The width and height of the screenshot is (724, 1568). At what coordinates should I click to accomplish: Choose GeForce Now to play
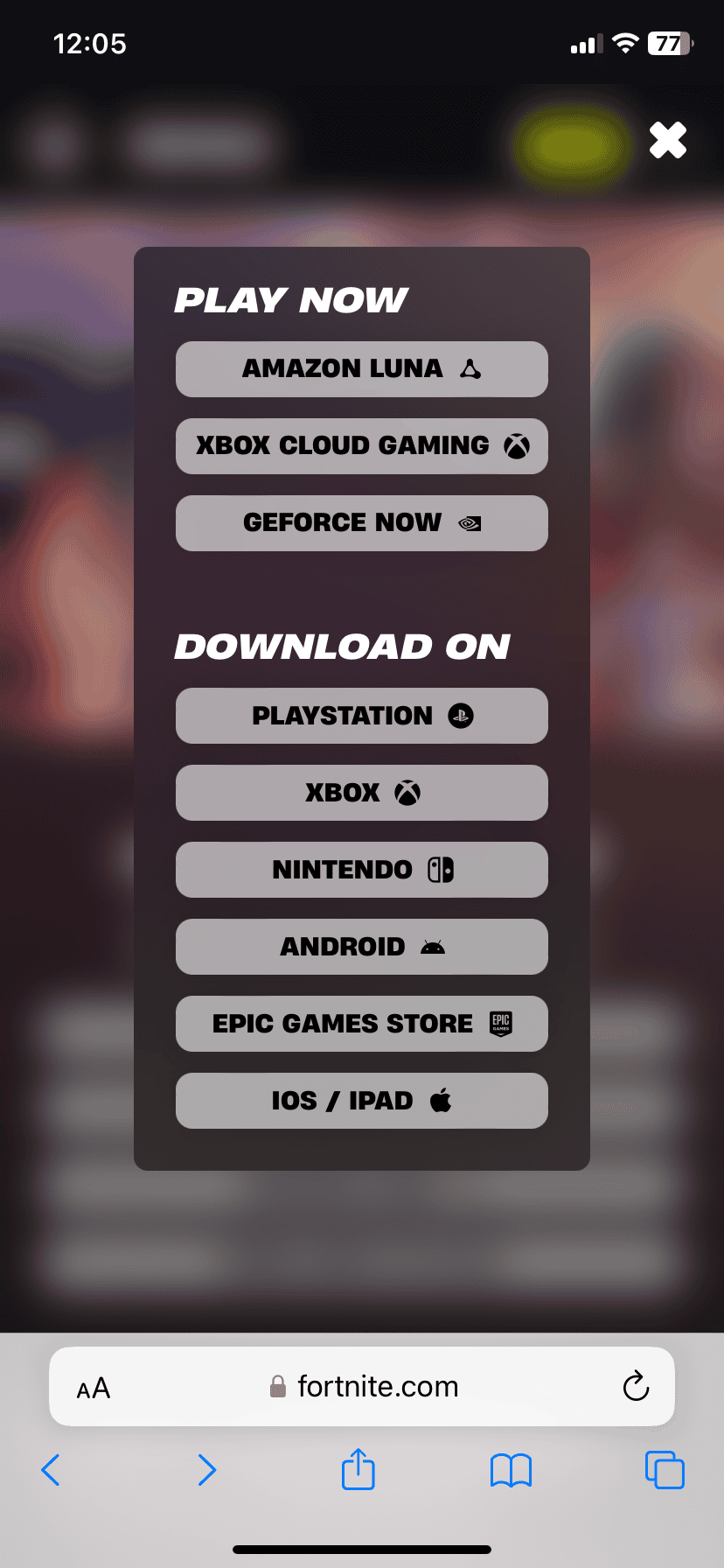(x=361, y=523)
